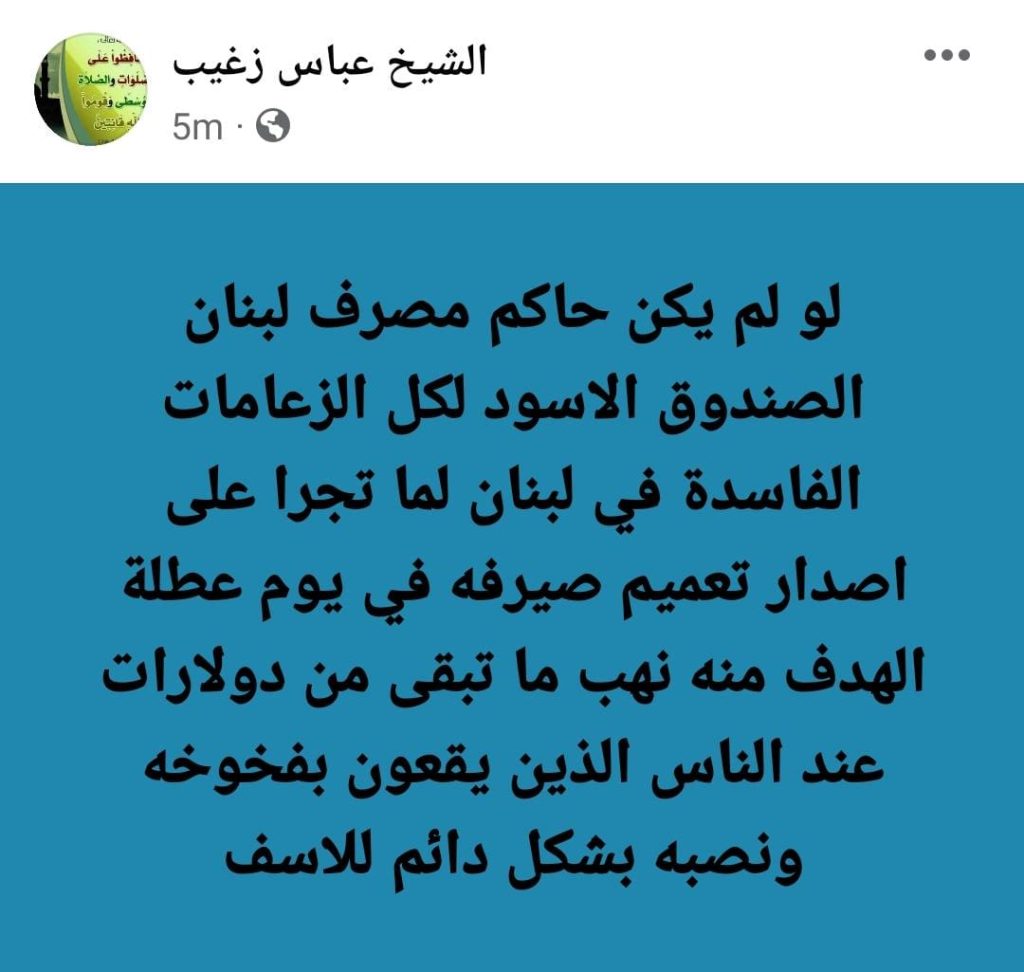Open the post's three-dot options menu
This screenshot has width=1024, height=972.
click(x=946, y=57)
